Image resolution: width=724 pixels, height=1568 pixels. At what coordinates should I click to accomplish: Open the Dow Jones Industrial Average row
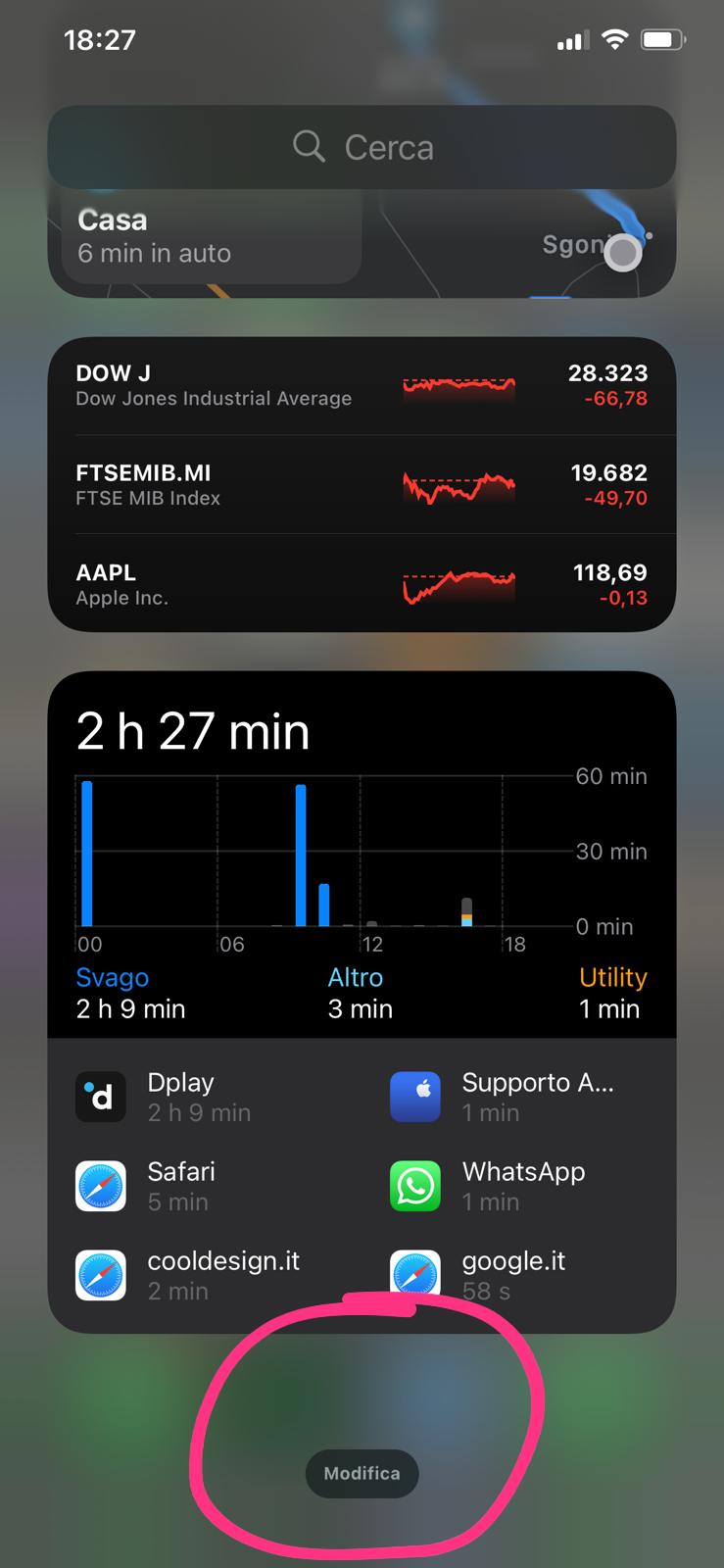coord(362,385)
